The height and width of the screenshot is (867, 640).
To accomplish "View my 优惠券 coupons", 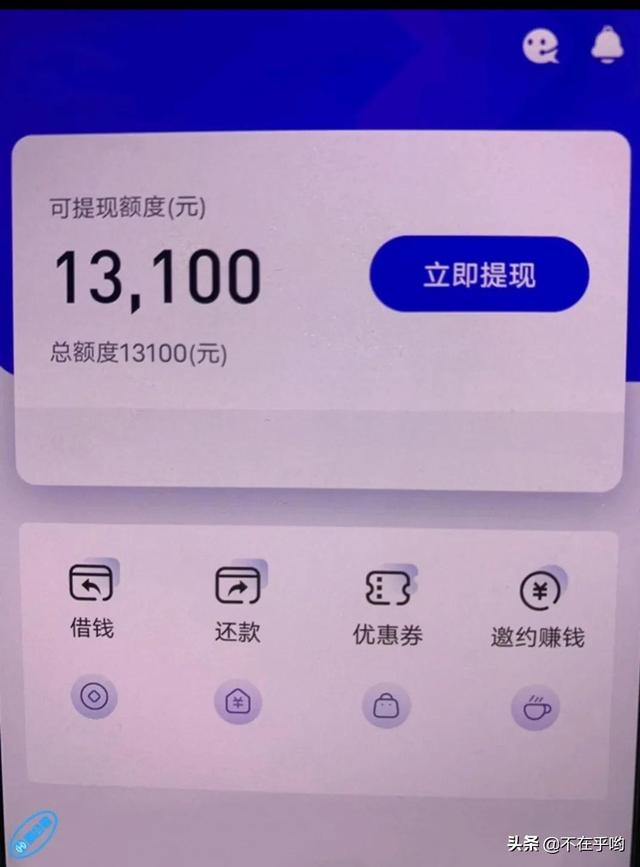I will click(x=388, y=605).
